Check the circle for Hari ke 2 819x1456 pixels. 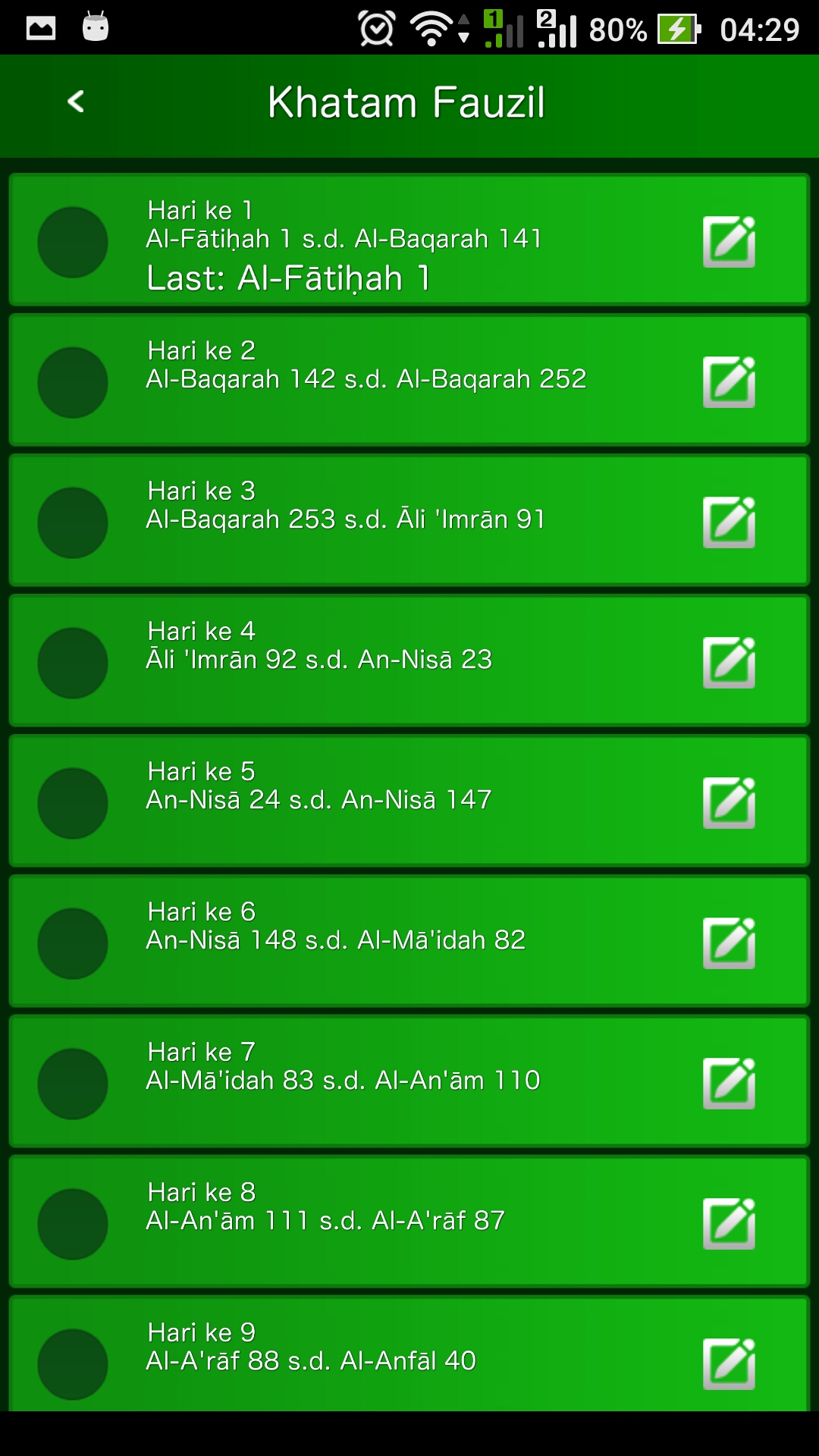click(73, 382)
